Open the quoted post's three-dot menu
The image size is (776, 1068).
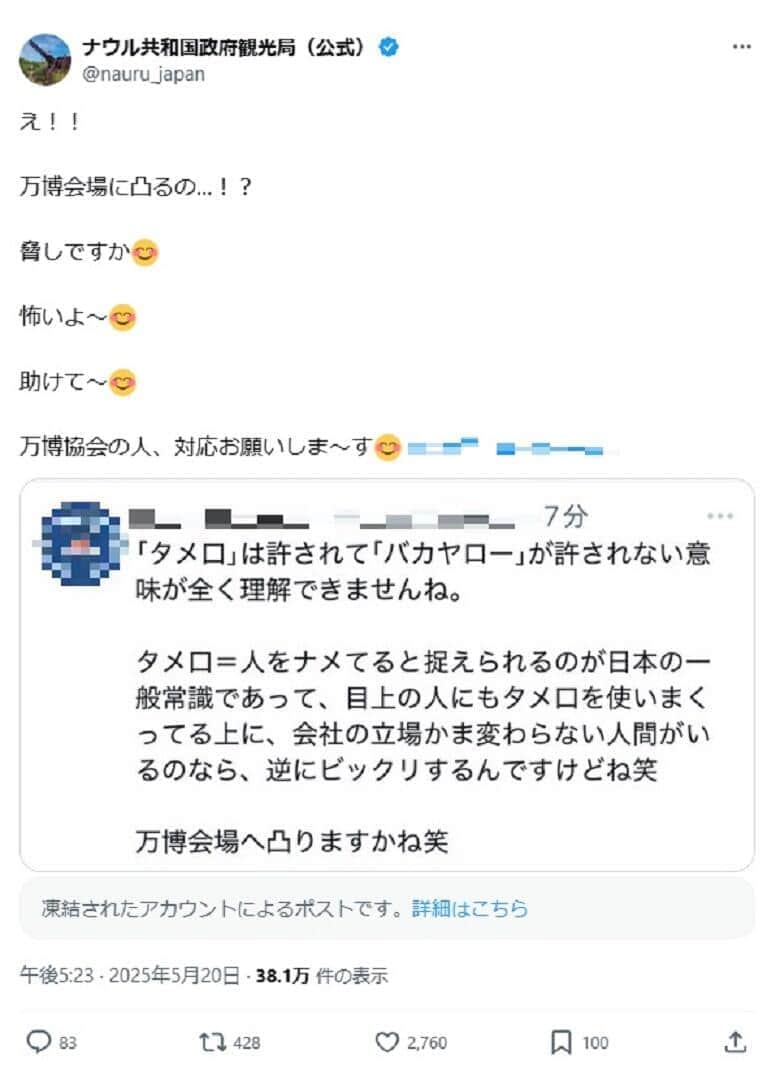(x=720, y=517)
